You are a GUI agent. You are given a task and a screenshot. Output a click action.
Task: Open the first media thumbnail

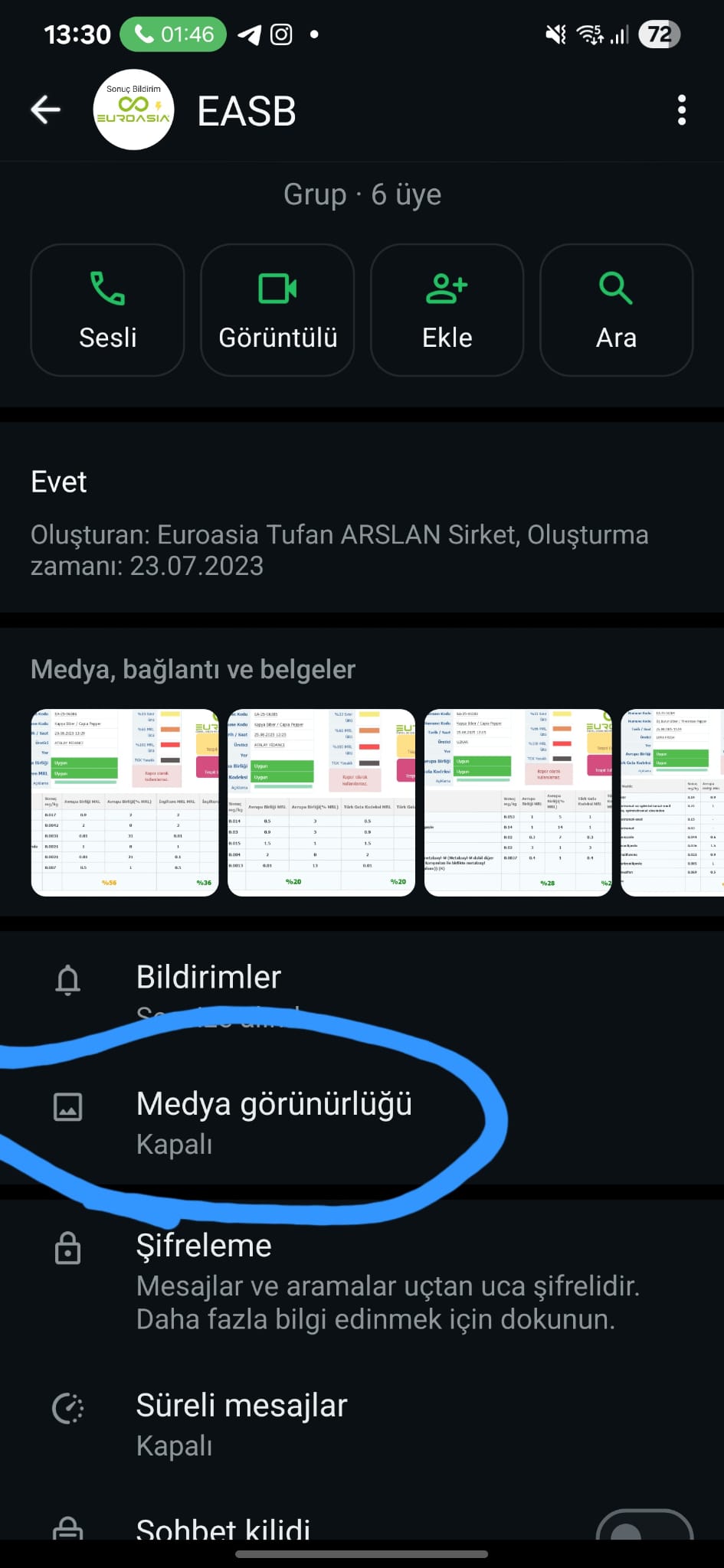[125, 802]
